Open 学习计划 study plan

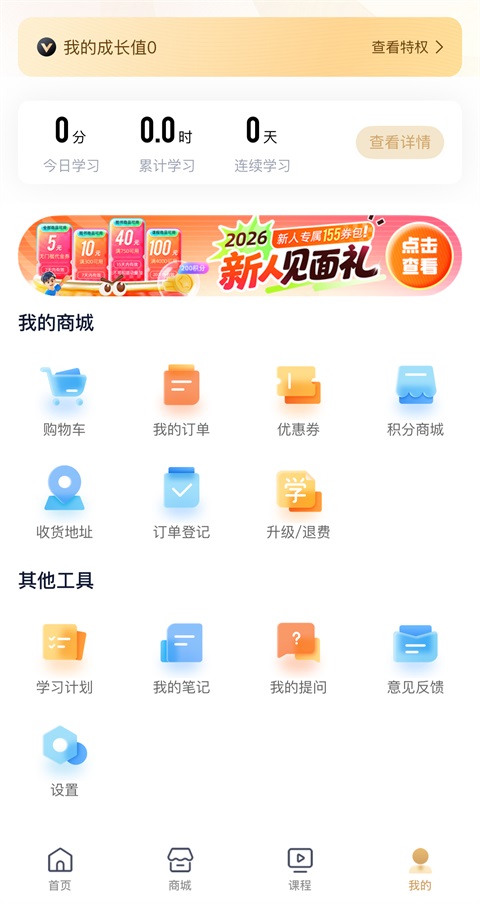tap(64, 658)
